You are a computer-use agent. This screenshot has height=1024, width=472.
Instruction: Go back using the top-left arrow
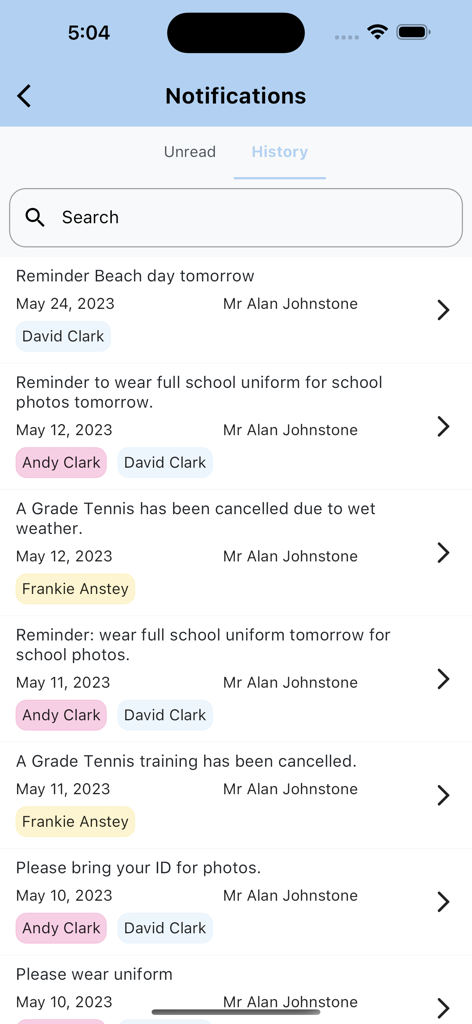point(24,96)
